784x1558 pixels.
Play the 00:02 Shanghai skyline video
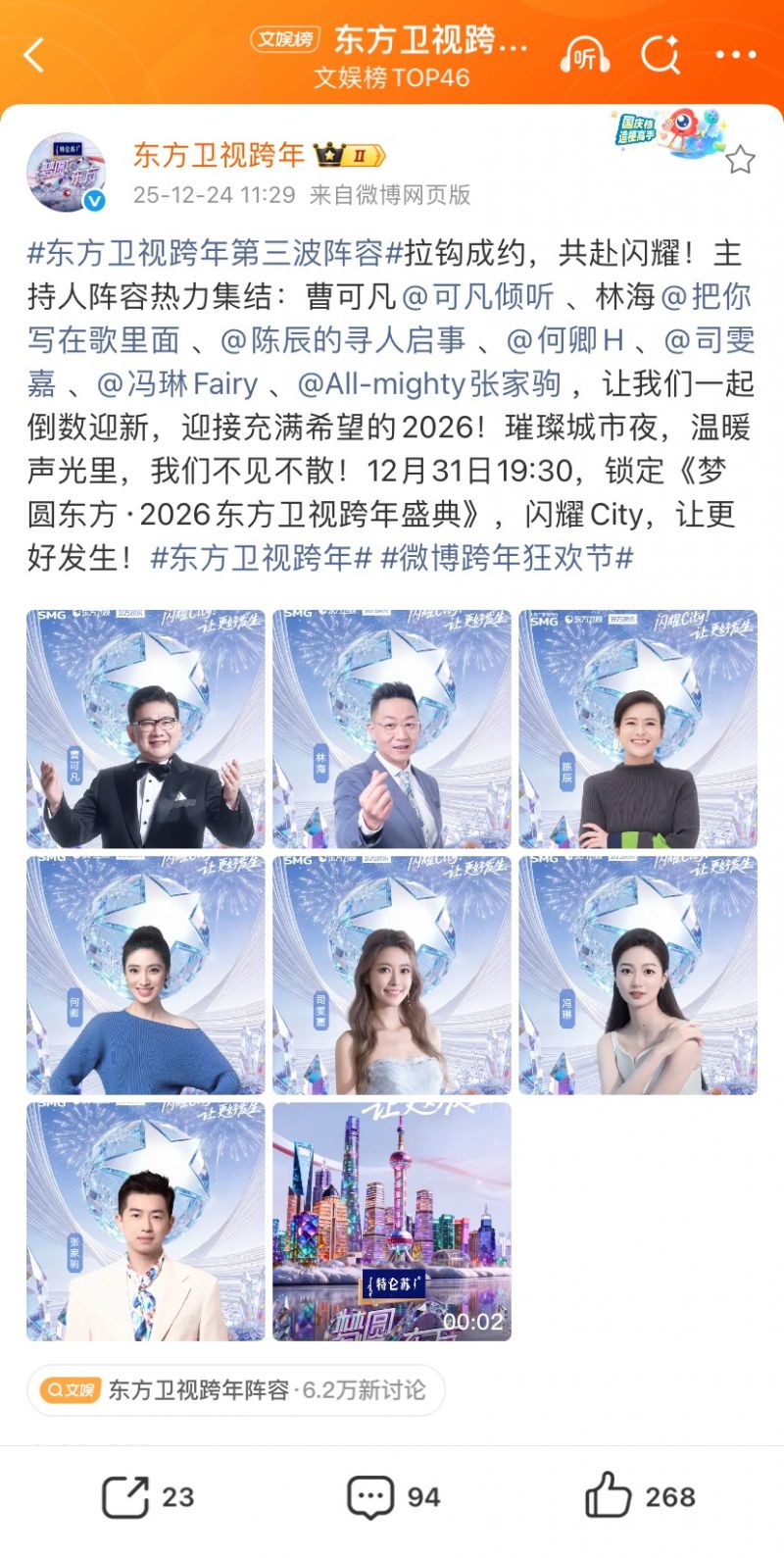click(x=392, y=1221)
